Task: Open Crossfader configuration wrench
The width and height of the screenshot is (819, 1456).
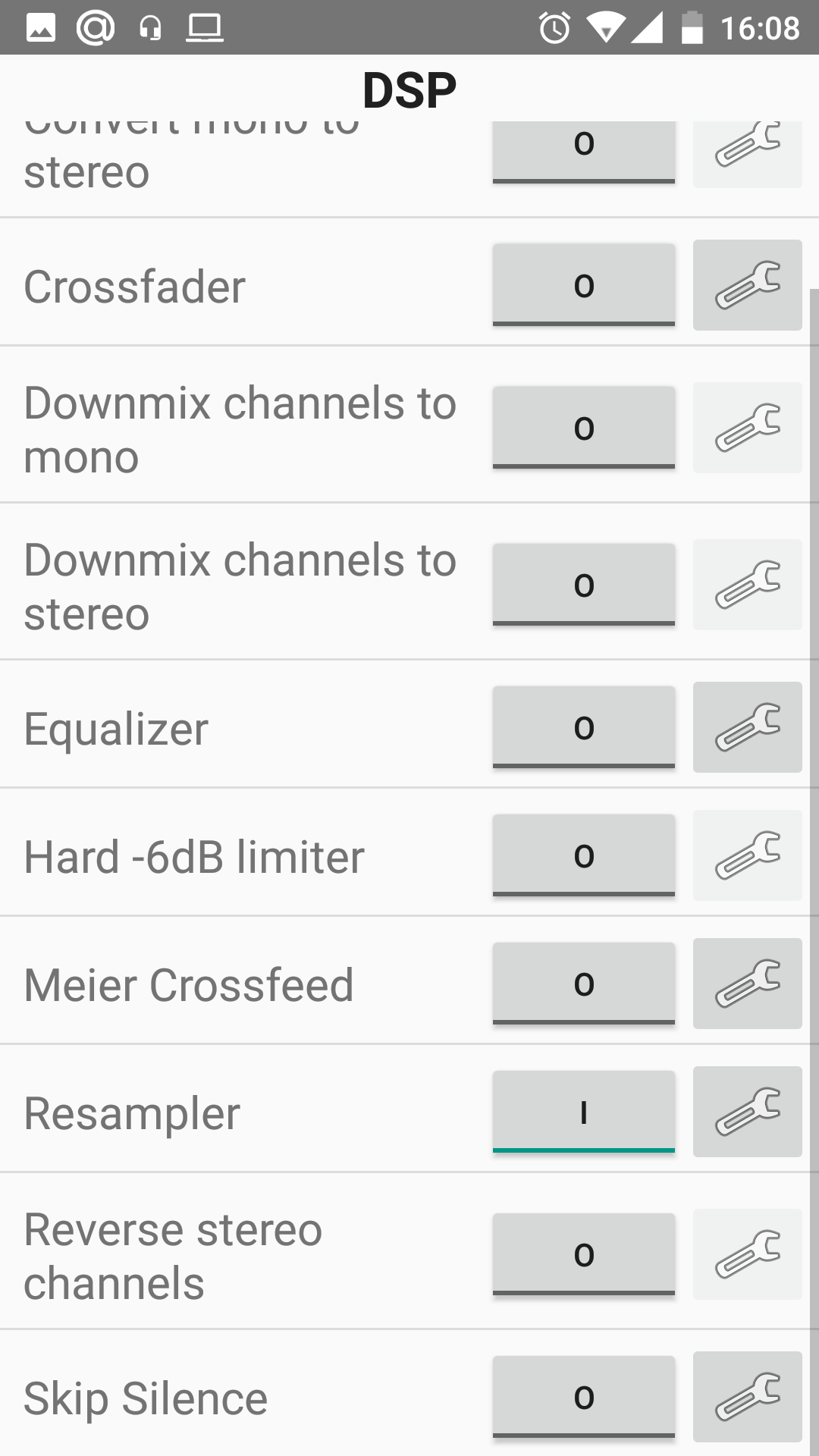Action: click(x=747, y=285)
